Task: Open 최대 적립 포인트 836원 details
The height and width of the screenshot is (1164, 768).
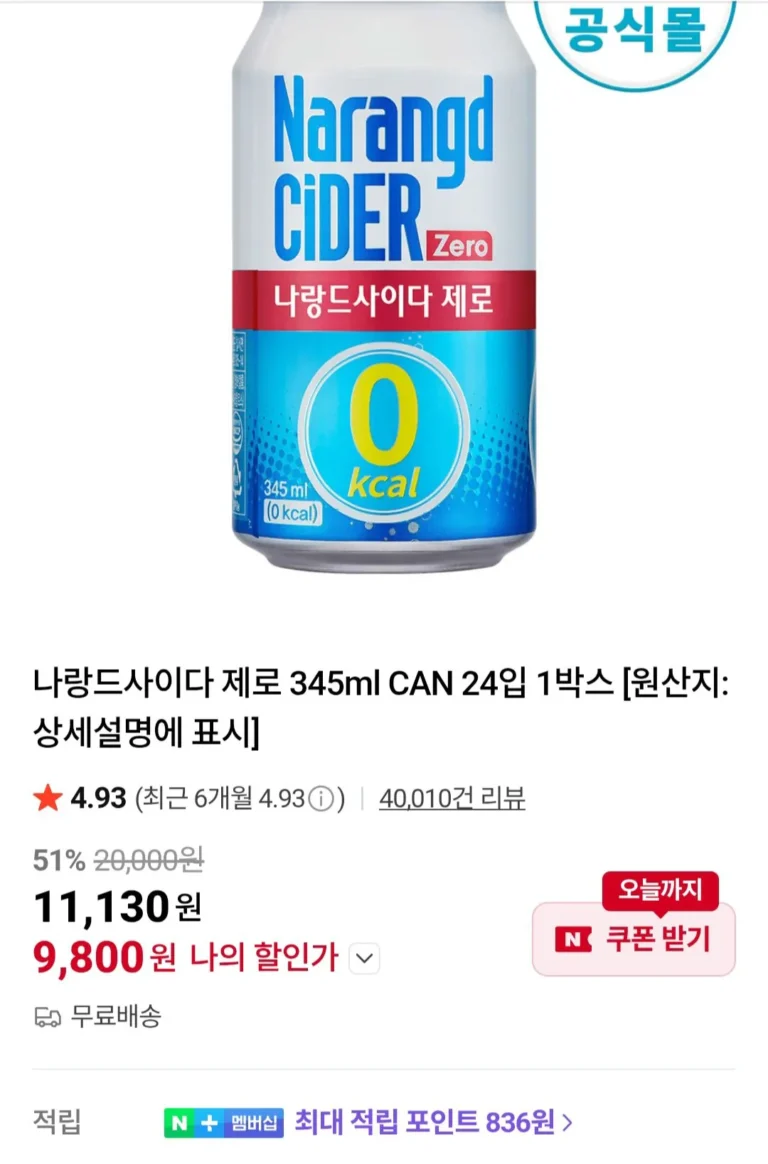Action: (x=433, y=1122)
